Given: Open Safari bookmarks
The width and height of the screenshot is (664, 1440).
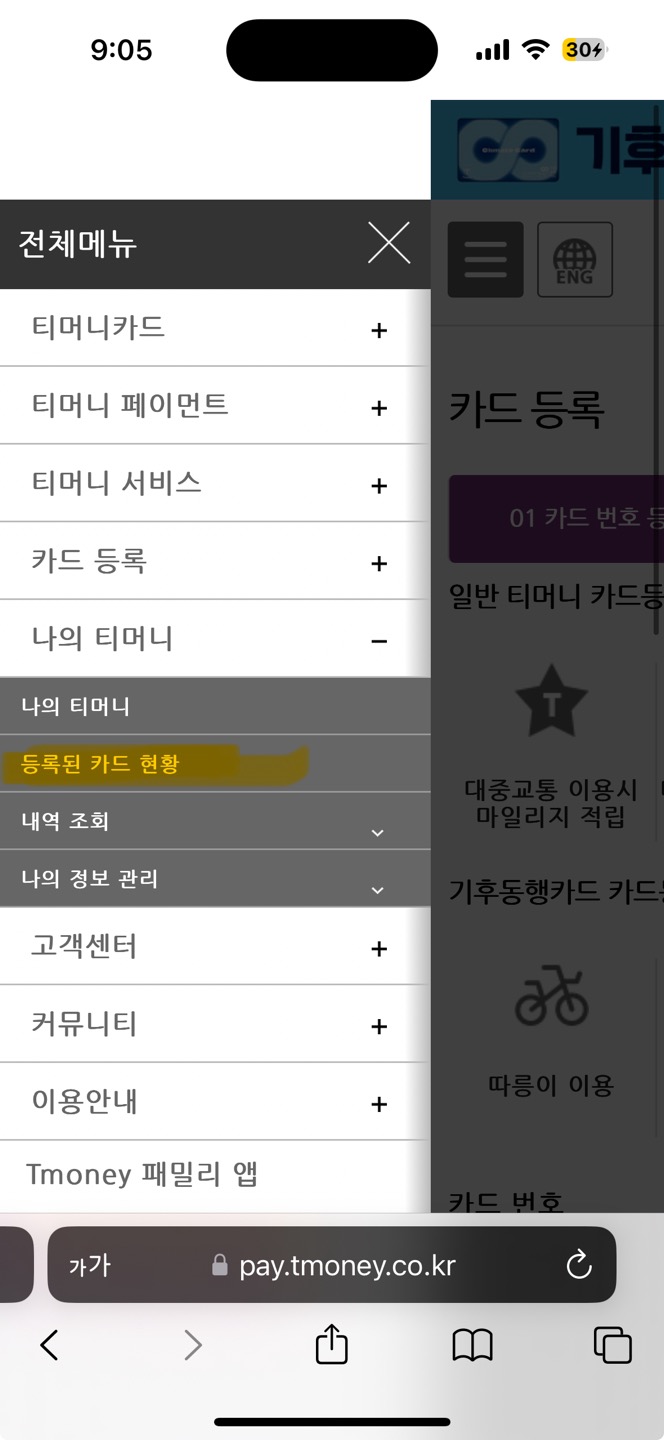Looking at the screenshot, I should [472, 1346].
